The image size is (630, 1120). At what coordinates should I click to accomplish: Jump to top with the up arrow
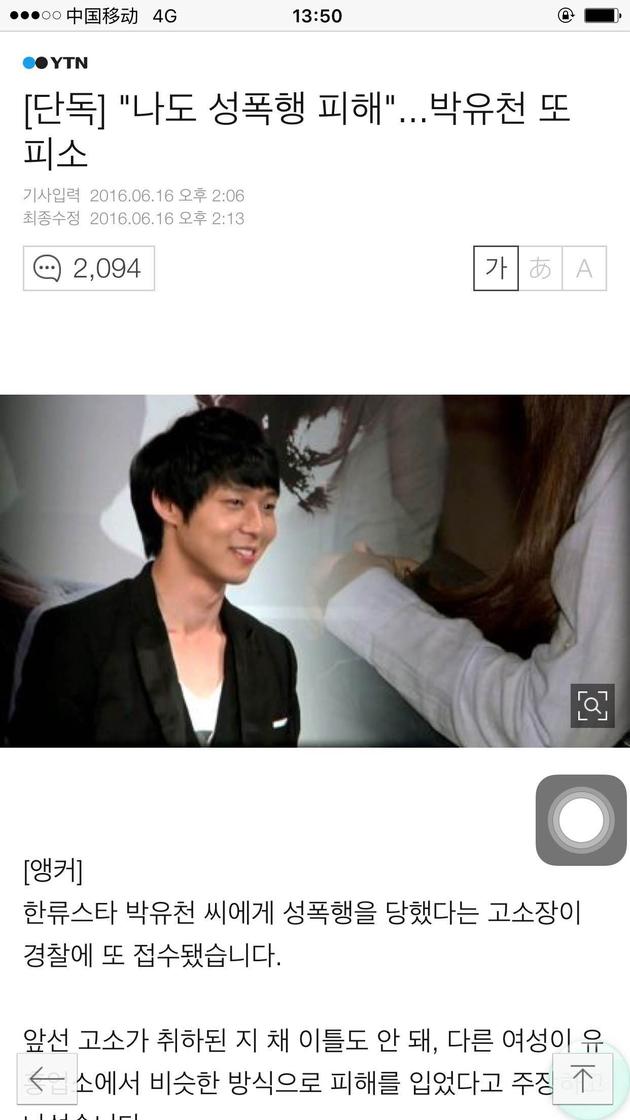[582, 1078]
